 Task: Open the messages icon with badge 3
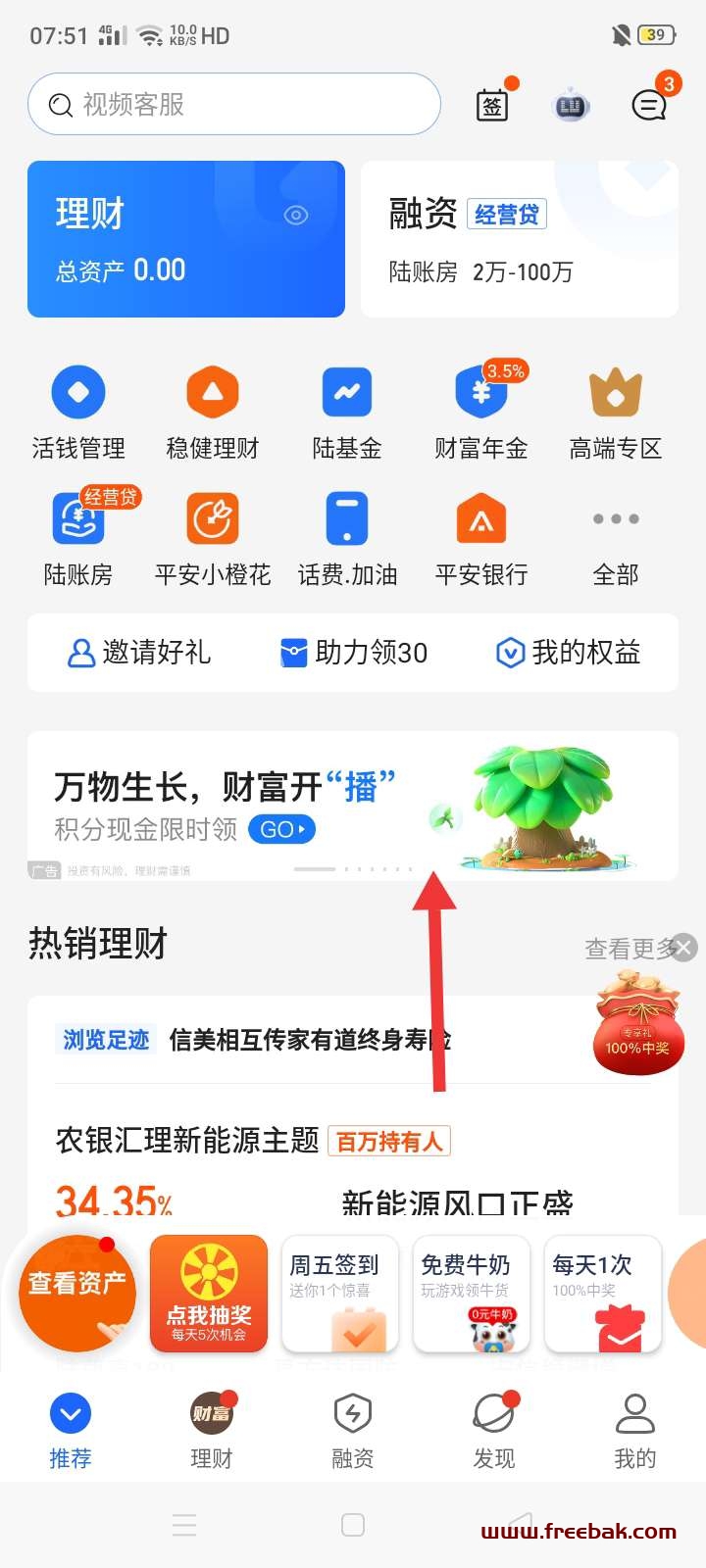click(x=649, y=104)
